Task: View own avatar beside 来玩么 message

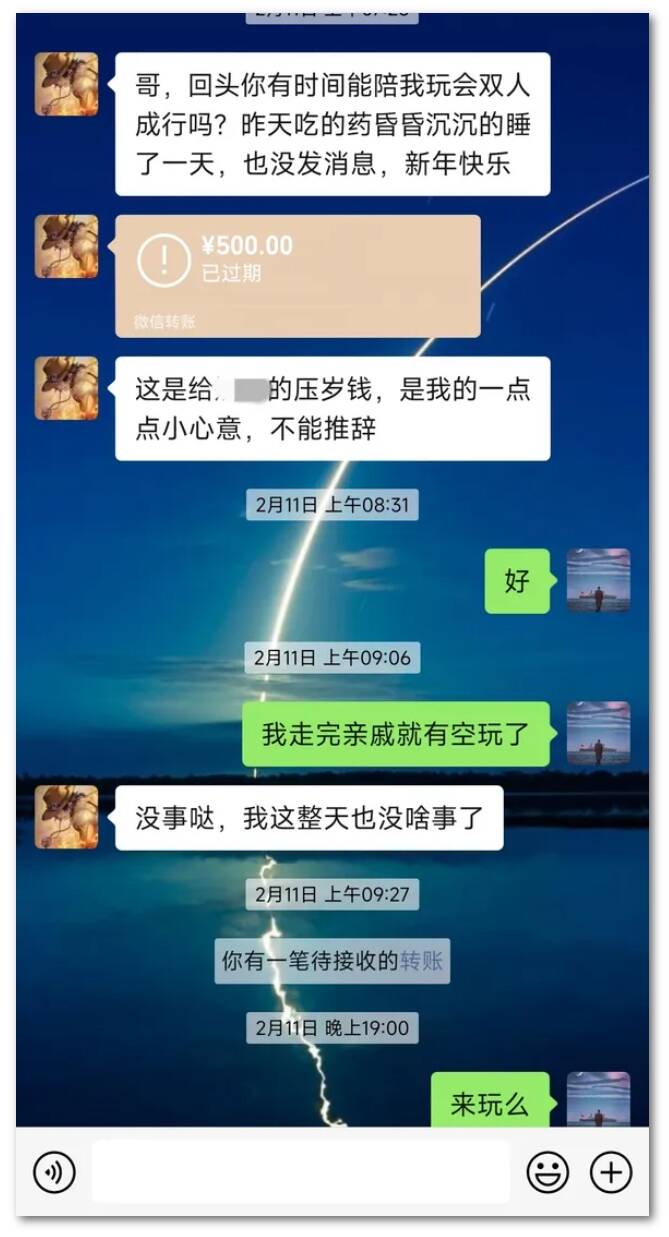Action: [x=598, y=1100]
